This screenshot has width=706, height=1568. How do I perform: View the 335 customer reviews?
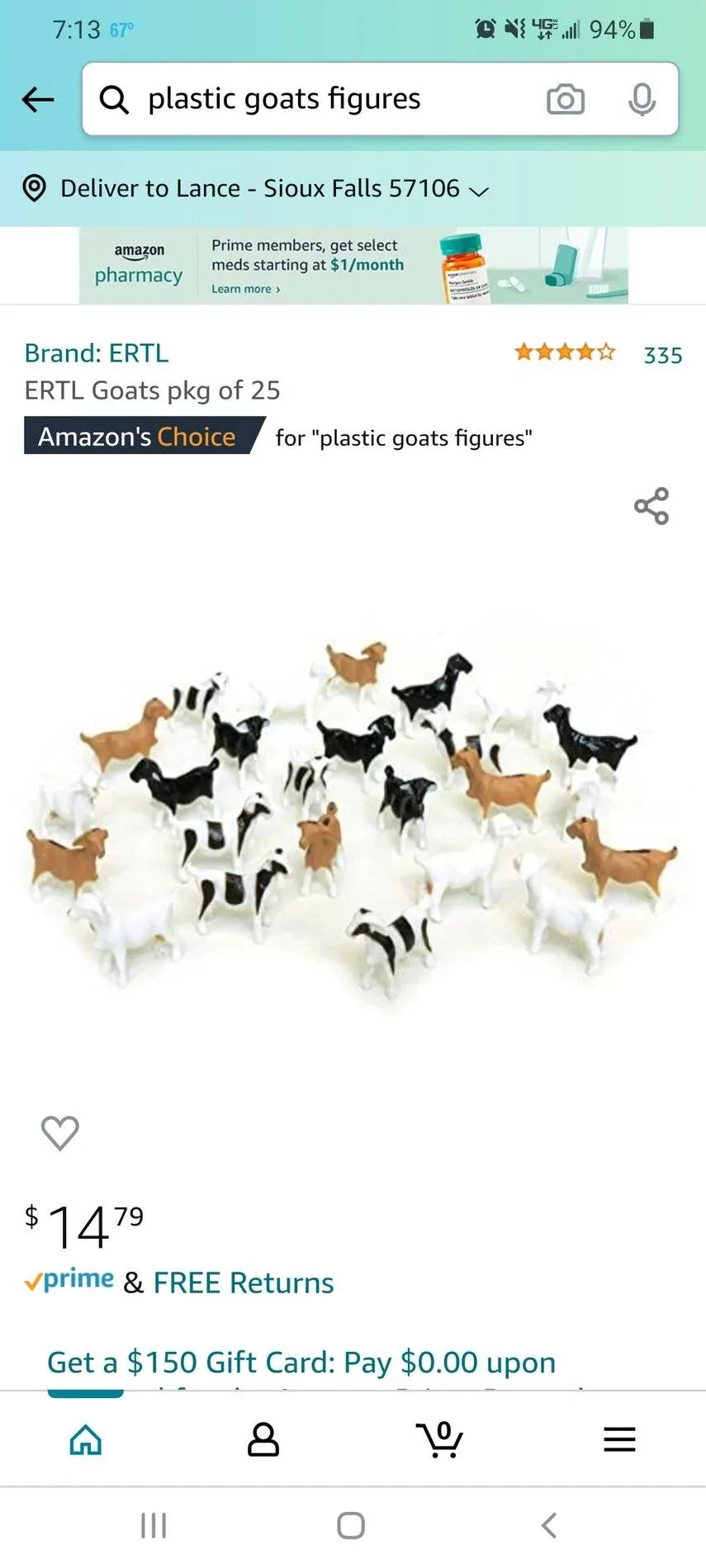click(663, 355)
